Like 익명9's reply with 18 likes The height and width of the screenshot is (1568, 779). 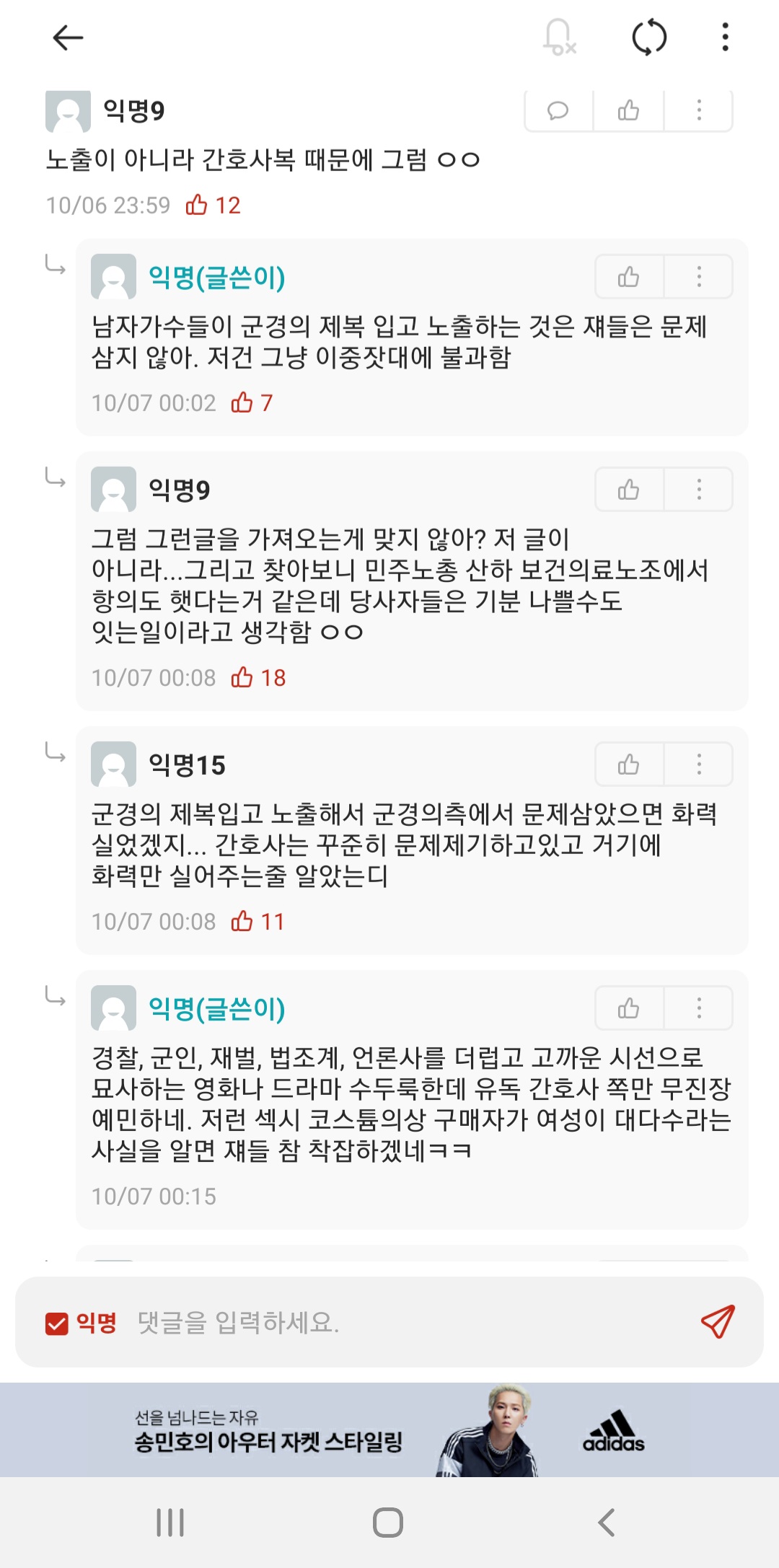point(627,489)
